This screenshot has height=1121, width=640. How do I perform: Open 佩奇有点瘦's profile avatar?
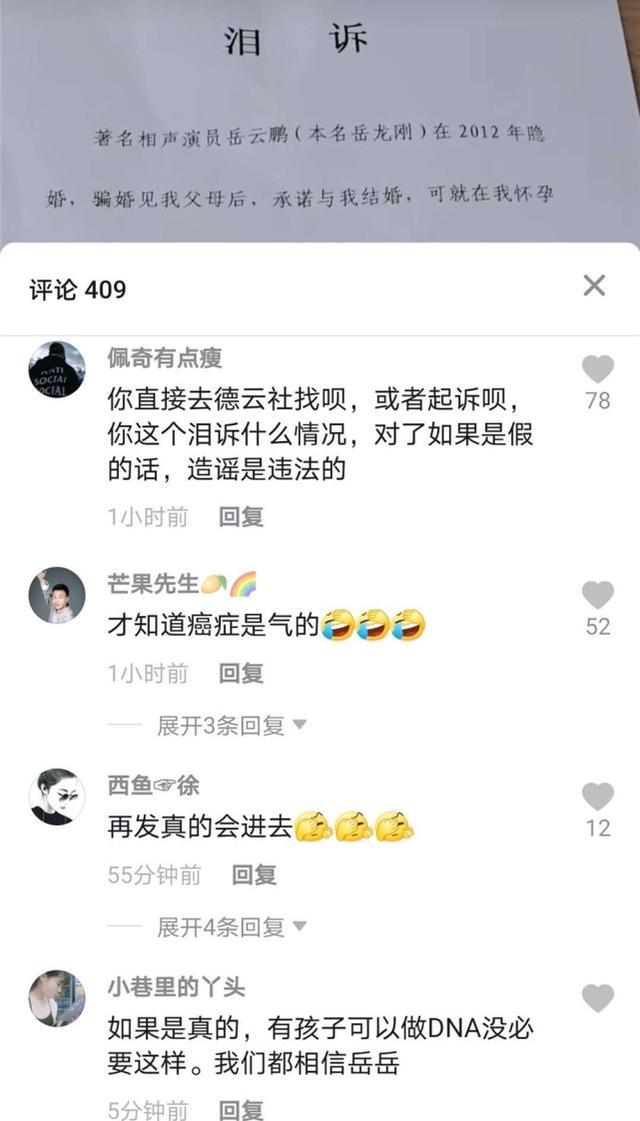point(56,369)
